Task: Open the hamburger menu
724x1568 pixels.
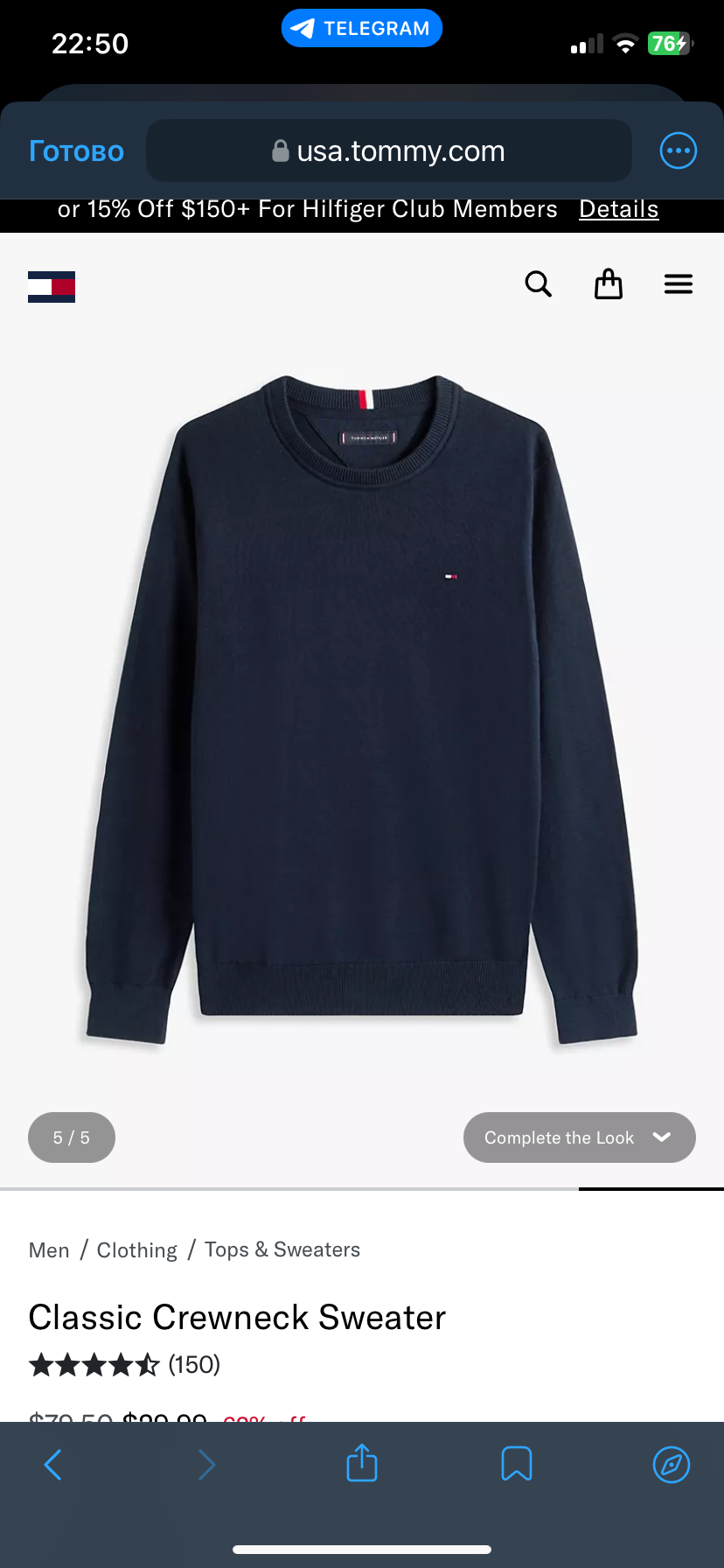Action: point(678,284)
